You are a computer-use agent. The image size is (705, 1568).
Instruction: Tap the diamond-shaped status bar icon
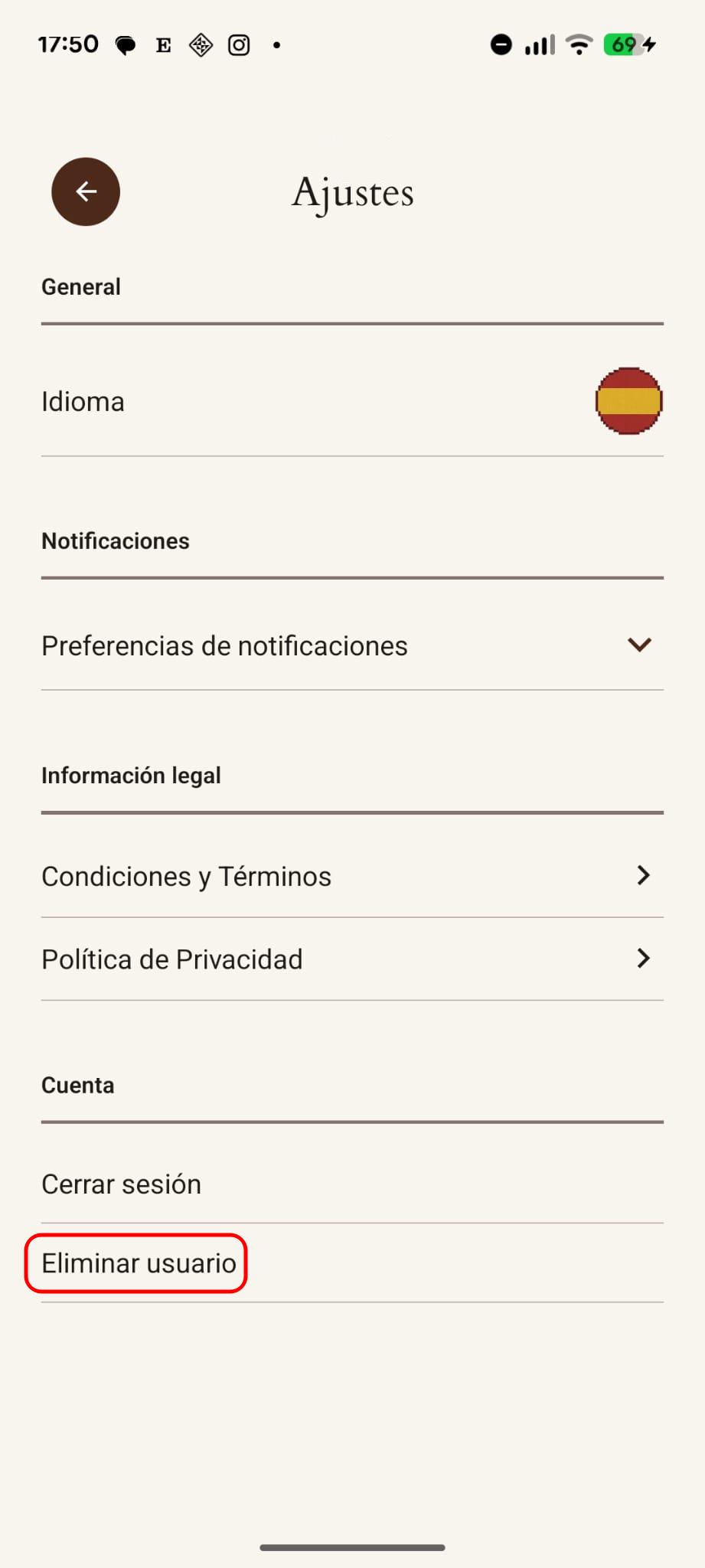(200, 45)
